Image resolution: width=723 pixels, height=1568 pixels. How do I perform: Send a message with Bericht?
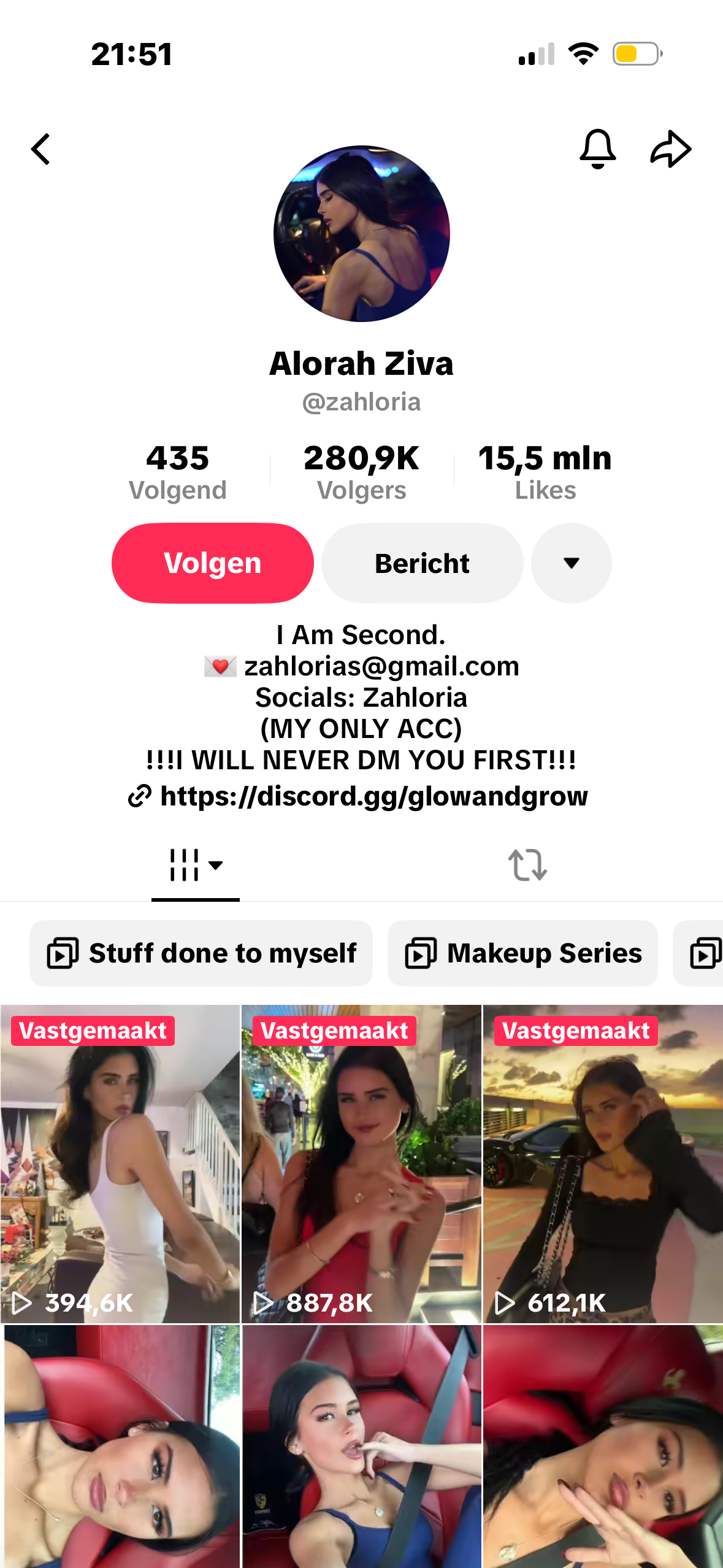coord(422,563)
